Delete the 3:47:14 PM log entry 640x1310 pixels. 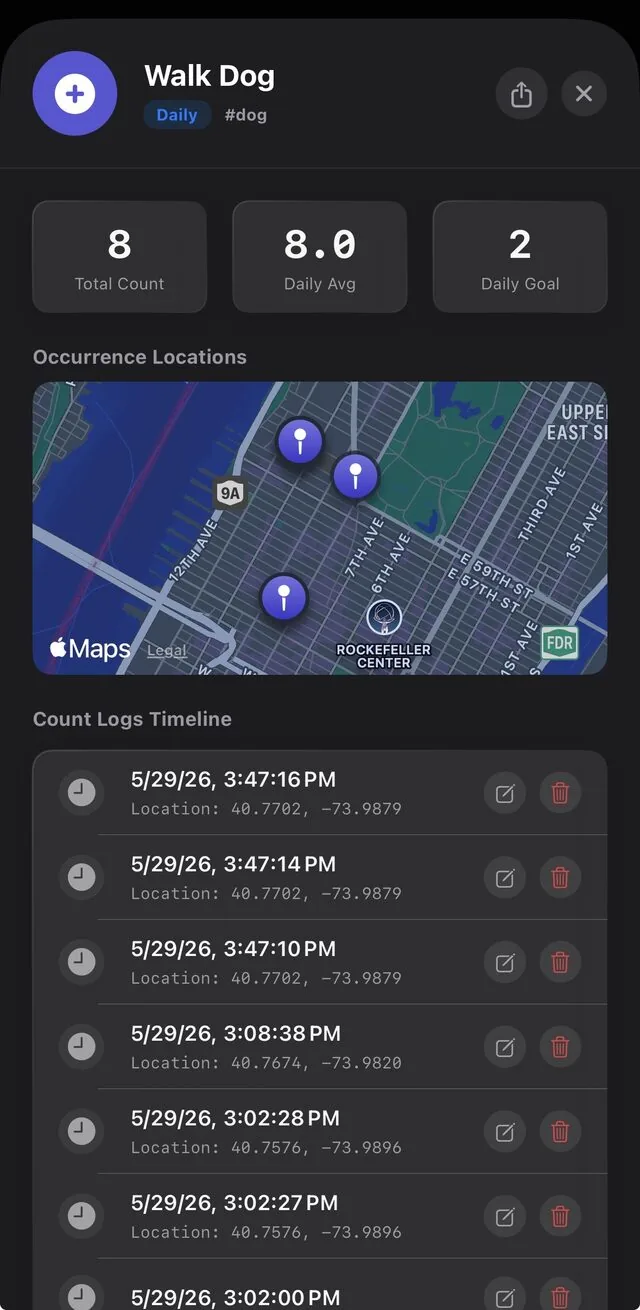point(560,878)
